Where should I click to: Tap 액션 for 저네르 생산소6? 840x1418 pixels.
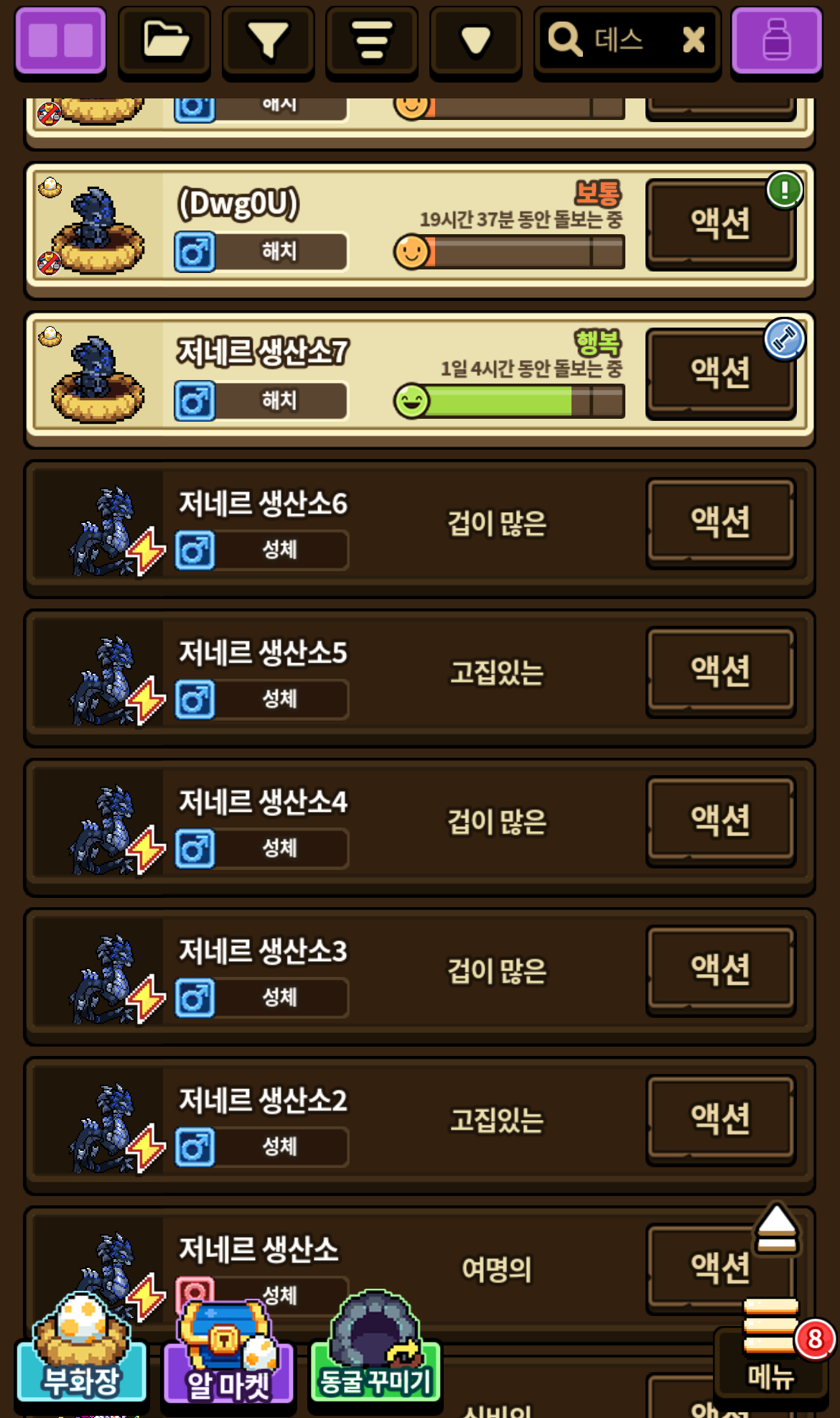tap(720, 522)
